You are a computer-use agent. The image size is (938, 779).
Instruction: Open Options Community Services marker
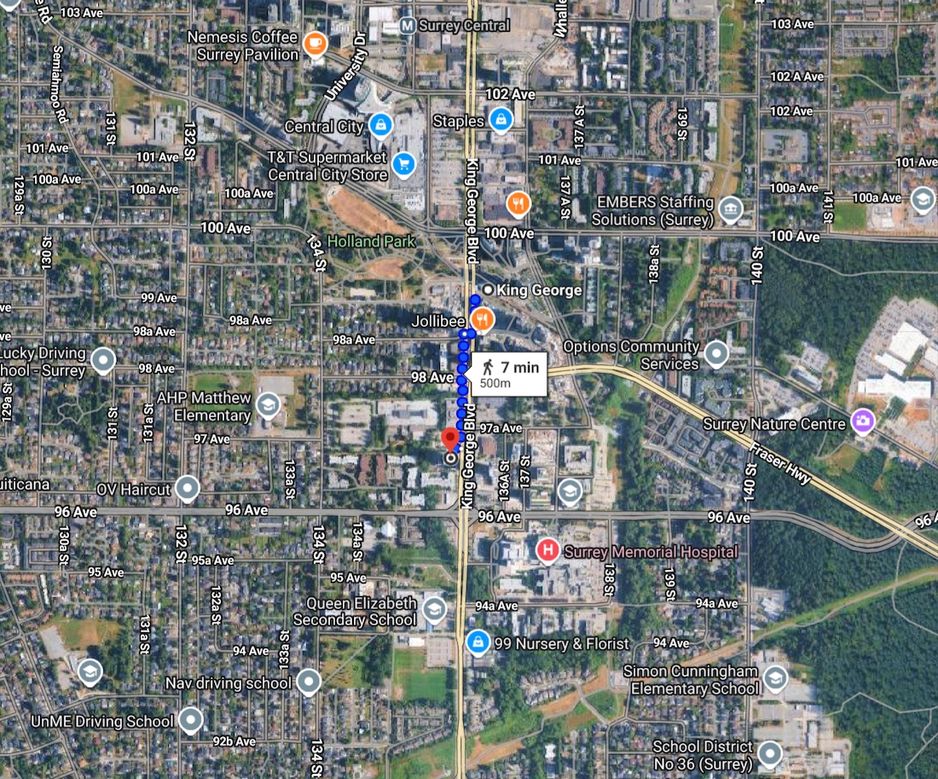pos(716,354)
